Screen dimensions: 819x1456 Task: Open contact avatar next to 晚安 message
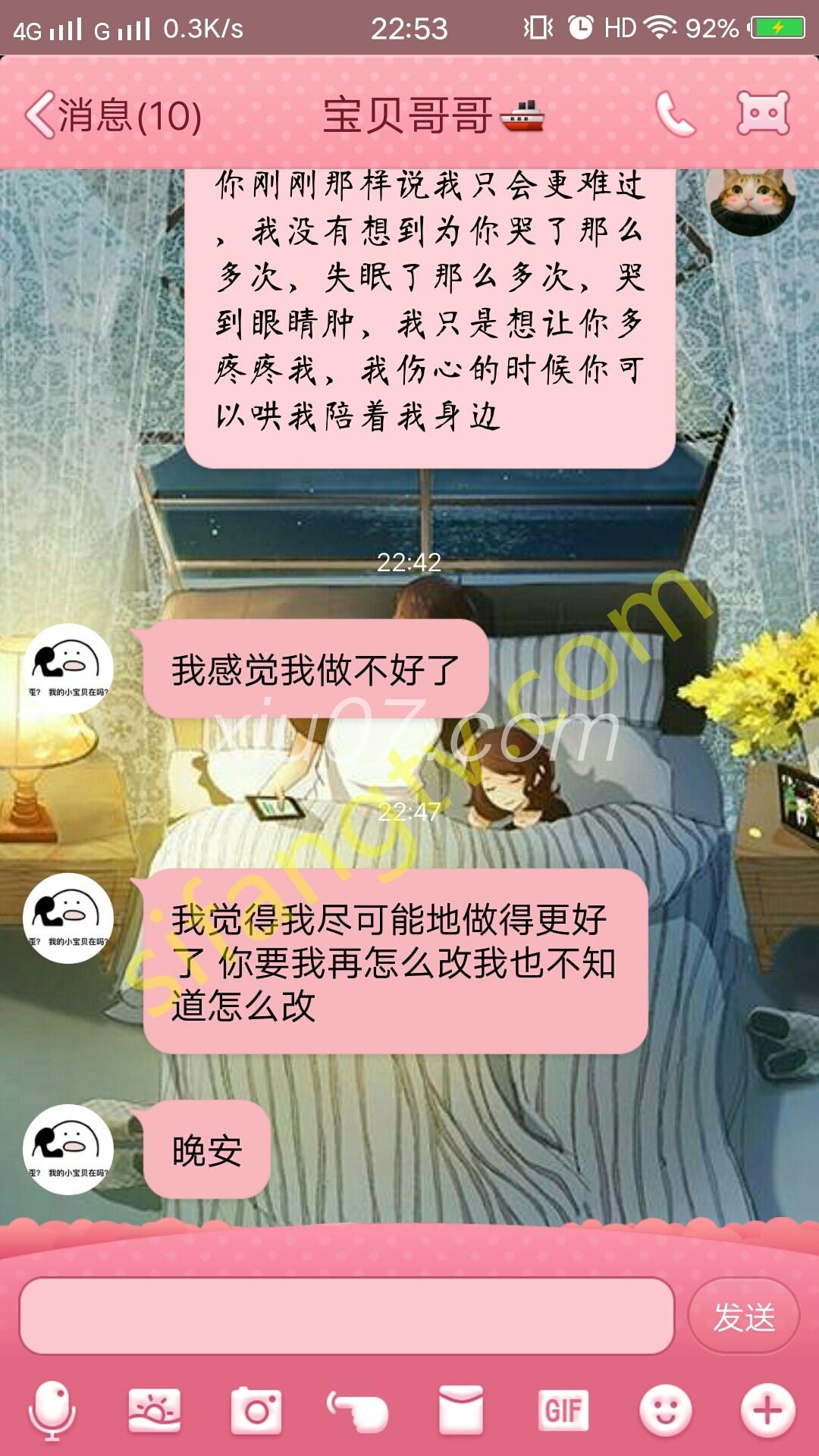(68, 1149)
